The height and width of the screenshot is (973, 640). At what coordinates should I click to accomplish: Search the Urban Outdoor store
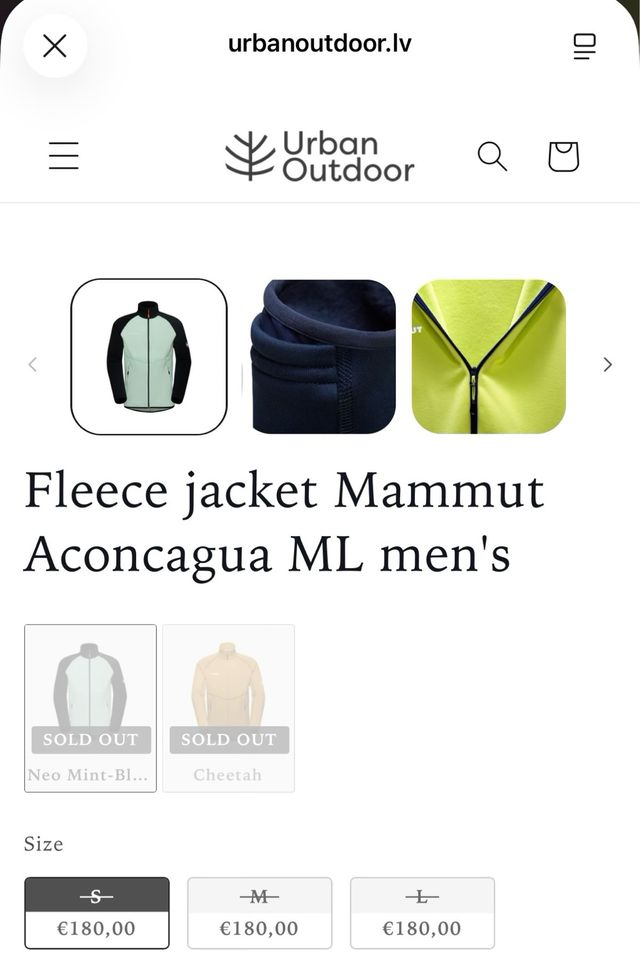[x=492, y=156]
